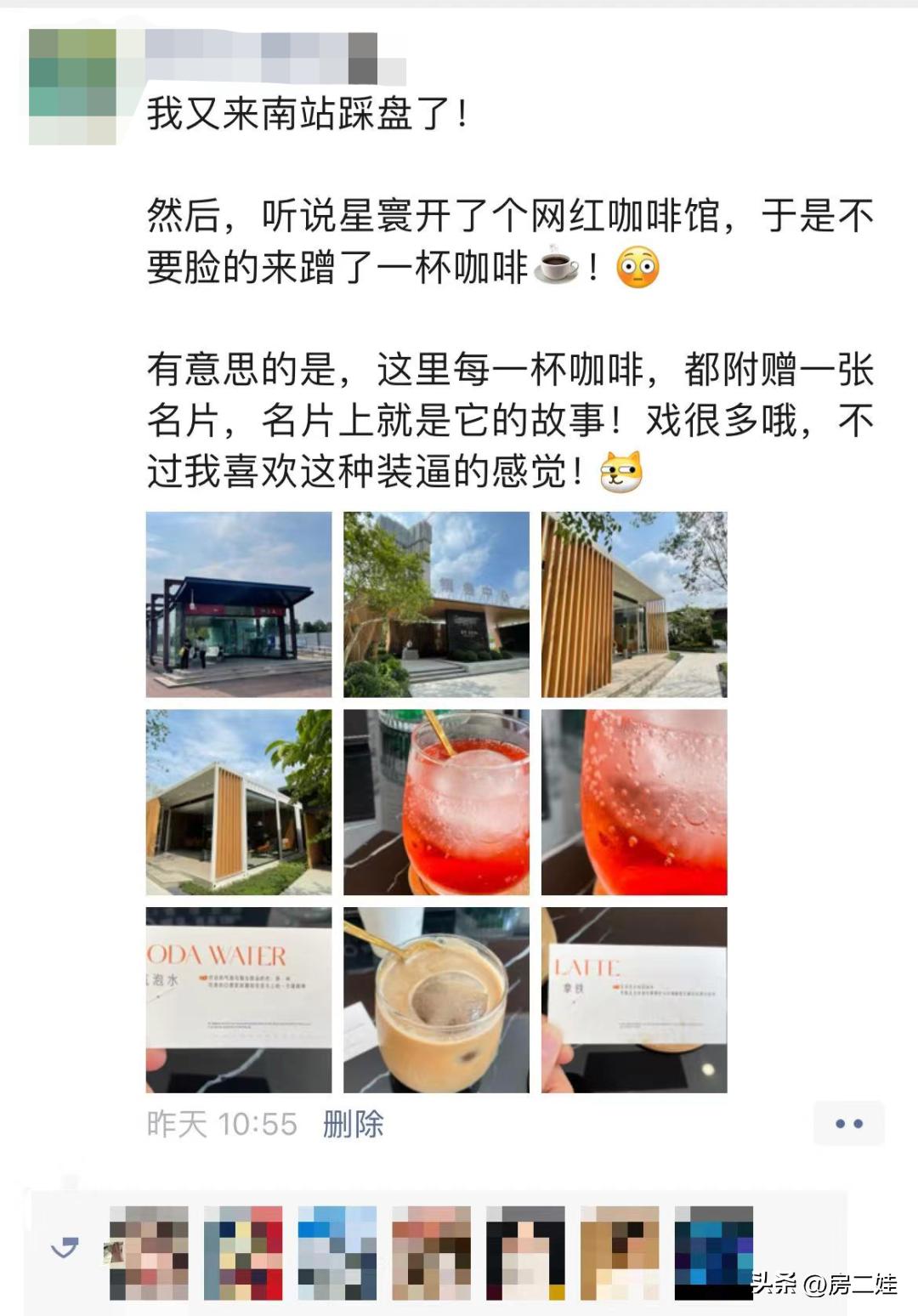Viewport: 918px width, 1316px height.
Task: Open the close-up soda bubbles photo
Action: pos(636,802)
